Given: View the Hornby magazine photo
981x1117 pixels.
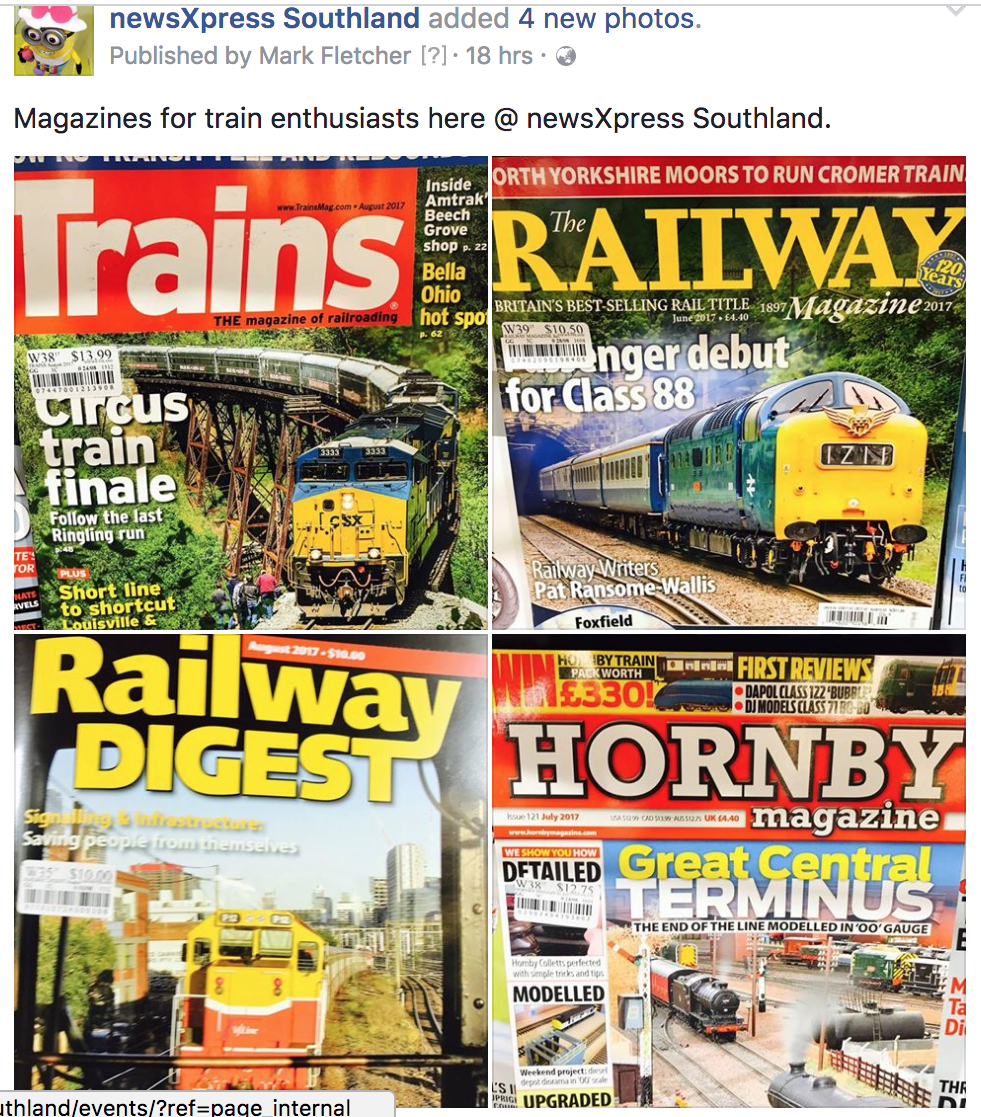Looking at the screenshot, I should coord(729,870).
